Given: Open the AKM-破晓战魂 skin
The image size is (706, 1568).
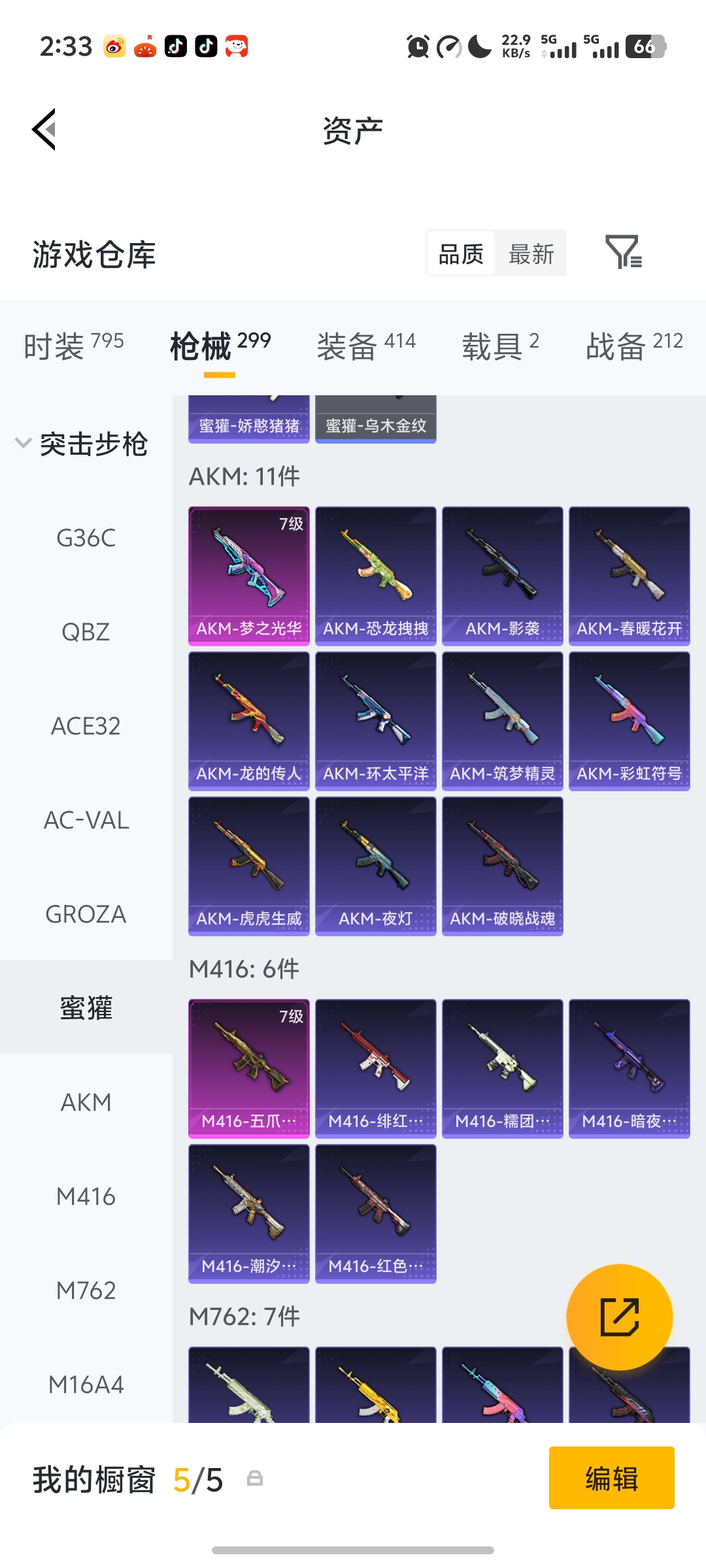Looking at the screenshot, I should [x=502, y=866].
